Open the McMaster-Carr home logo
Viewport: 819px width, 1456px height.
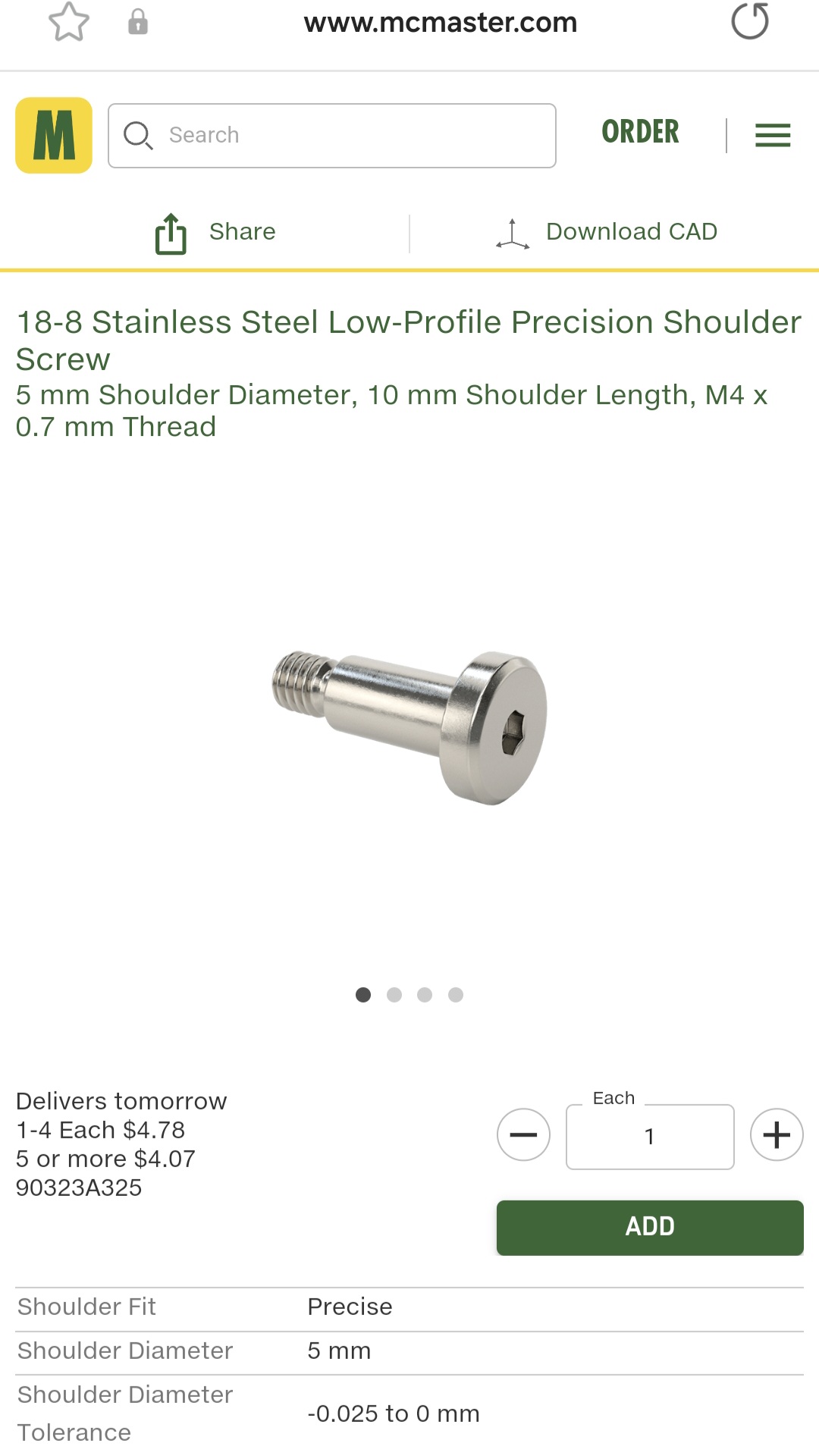(x=54, y=135)
